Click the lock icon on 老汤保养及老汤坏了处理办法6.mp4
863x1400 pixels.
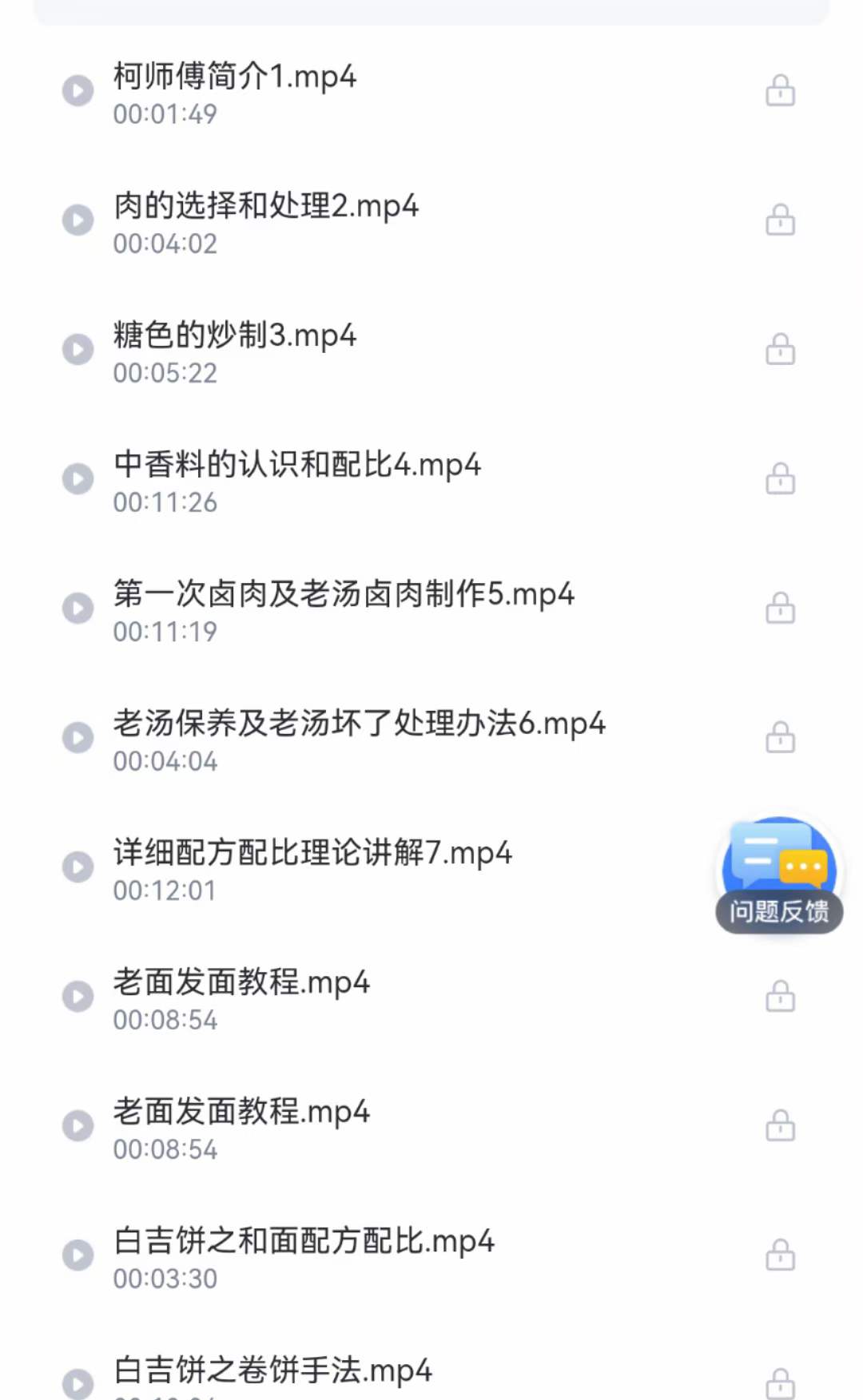pos(779,737)
